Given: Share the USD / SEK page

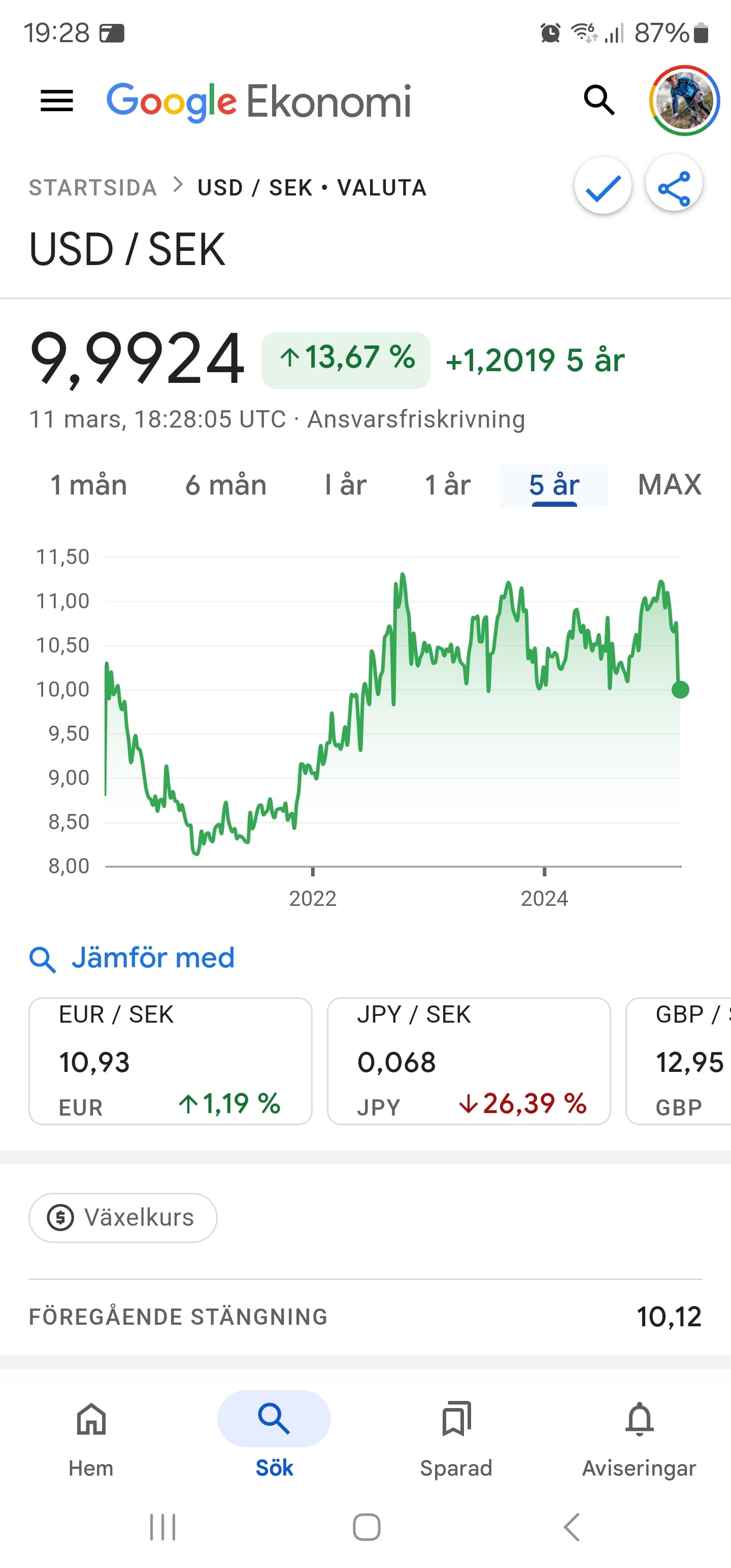Looking at the screenshot, I should pyautogui.click(x=674, y=187).
